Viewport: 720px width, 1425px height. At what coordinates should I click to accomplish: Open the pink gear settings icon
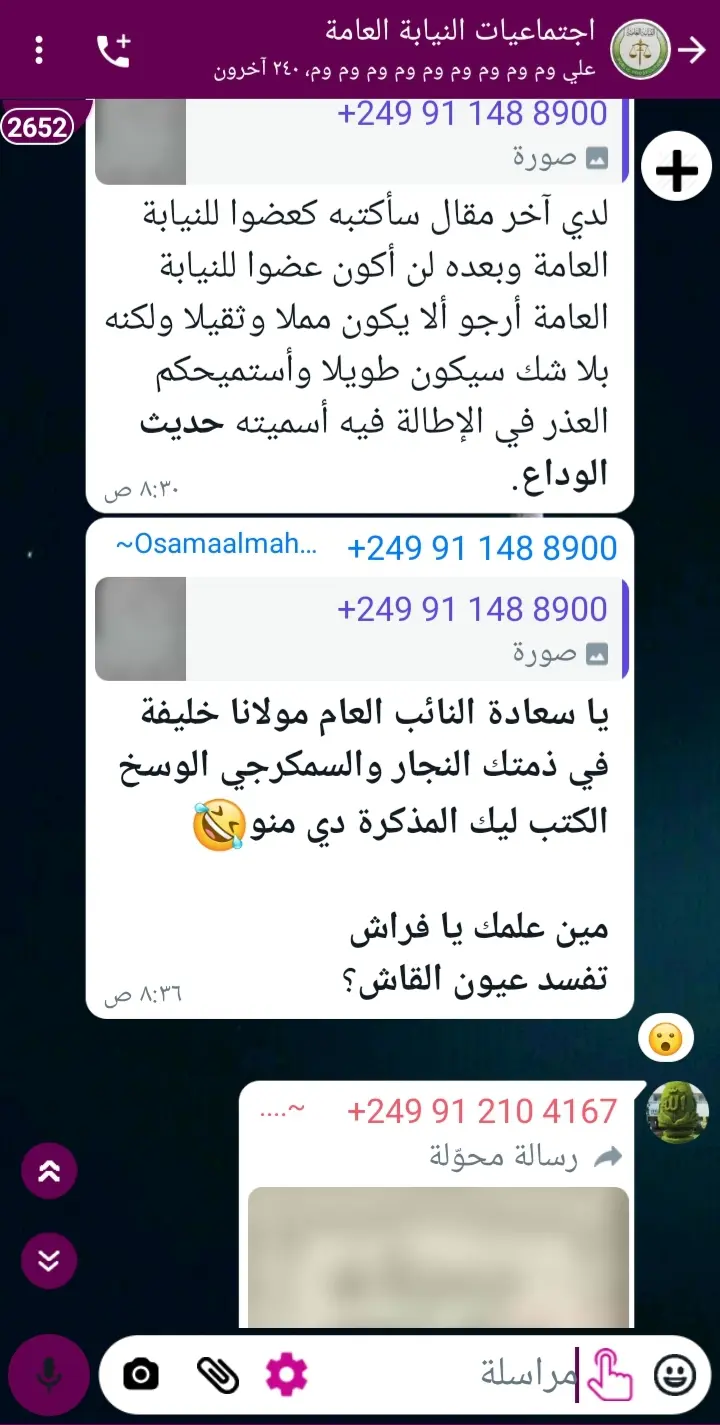tap(287, 1375)
